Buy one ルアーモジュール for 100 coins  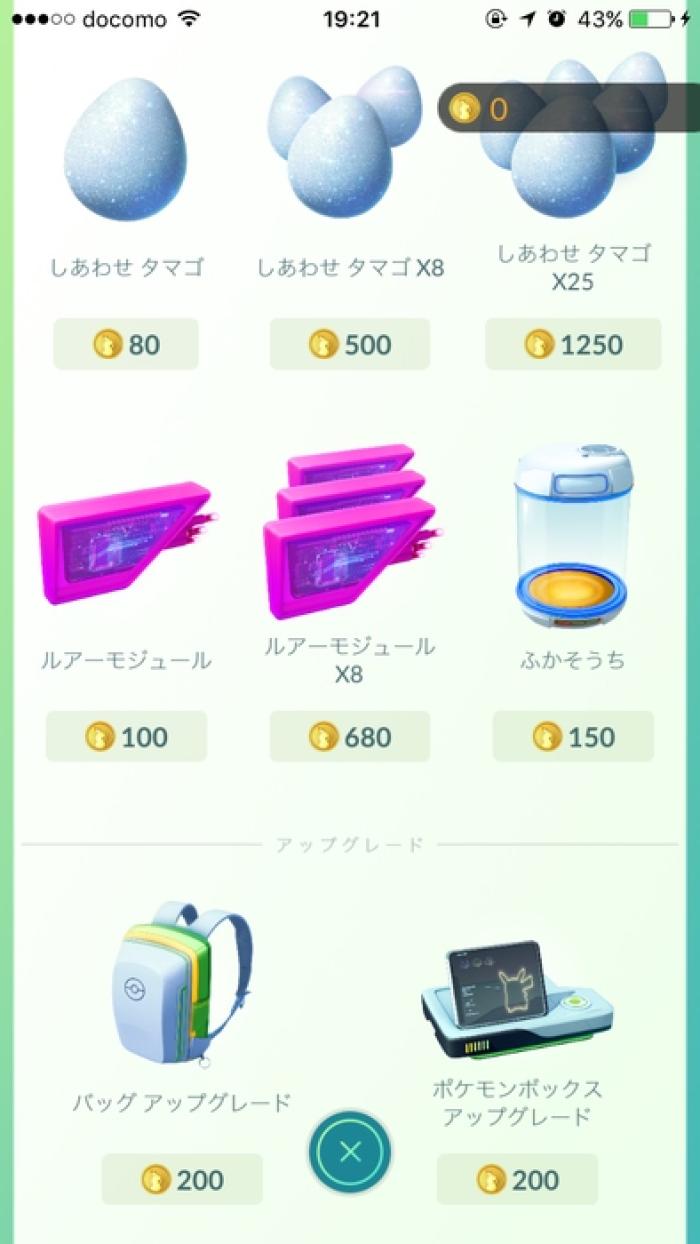click(126, 737)
